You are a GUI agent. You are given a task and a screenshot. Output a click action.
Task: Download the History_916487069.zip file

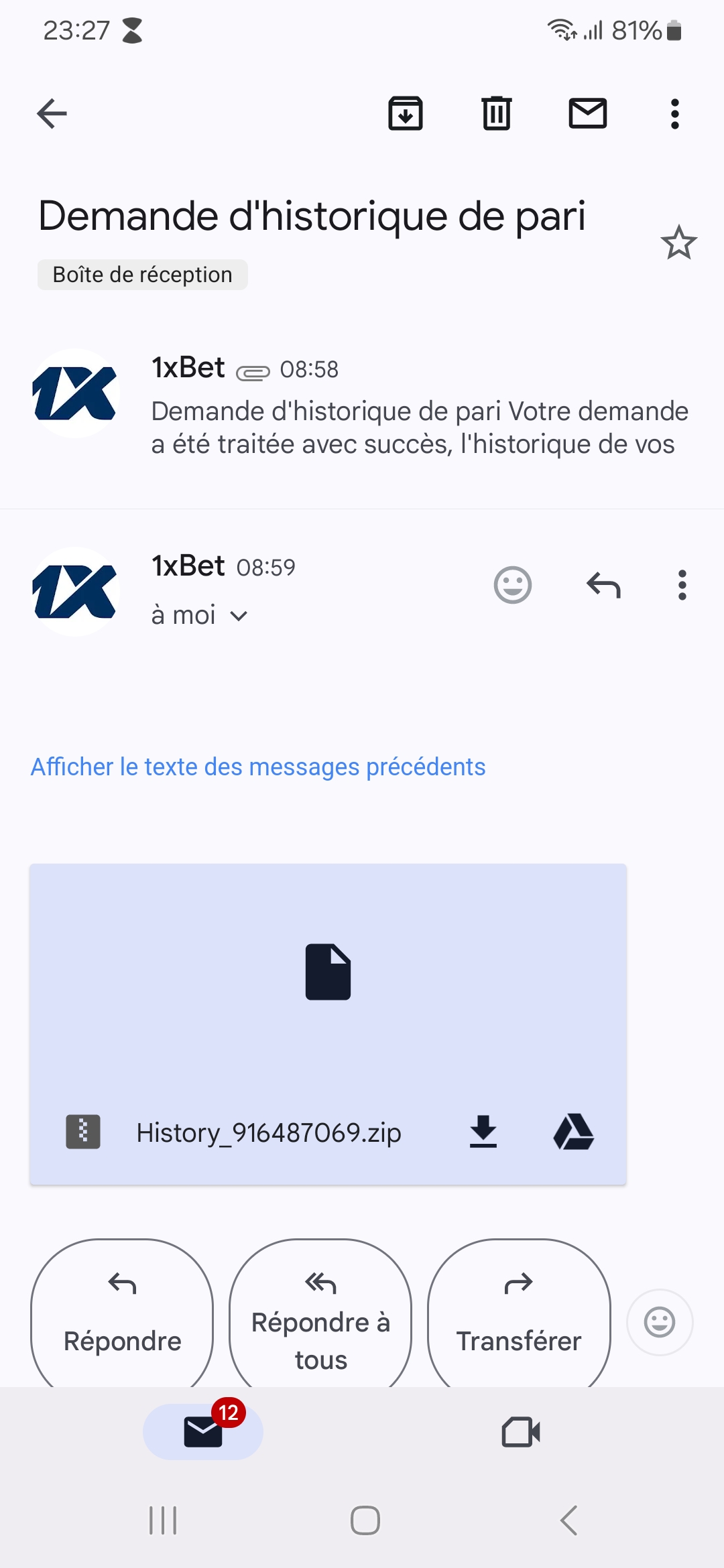pos(483,1132)
